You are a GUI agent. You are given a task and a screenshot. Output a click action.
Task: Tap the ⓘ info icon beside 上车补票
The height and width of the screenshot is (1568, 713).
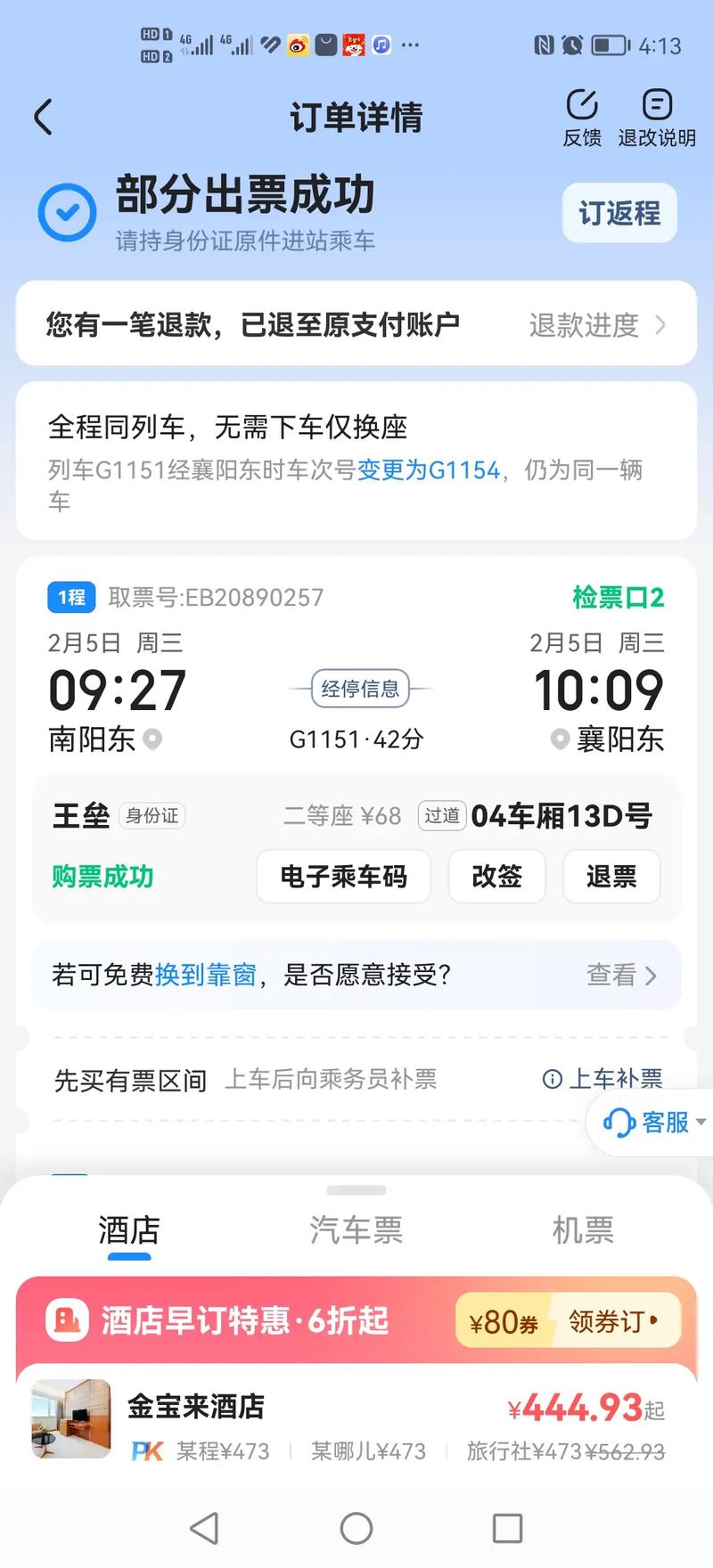[x=553, y=1079]
